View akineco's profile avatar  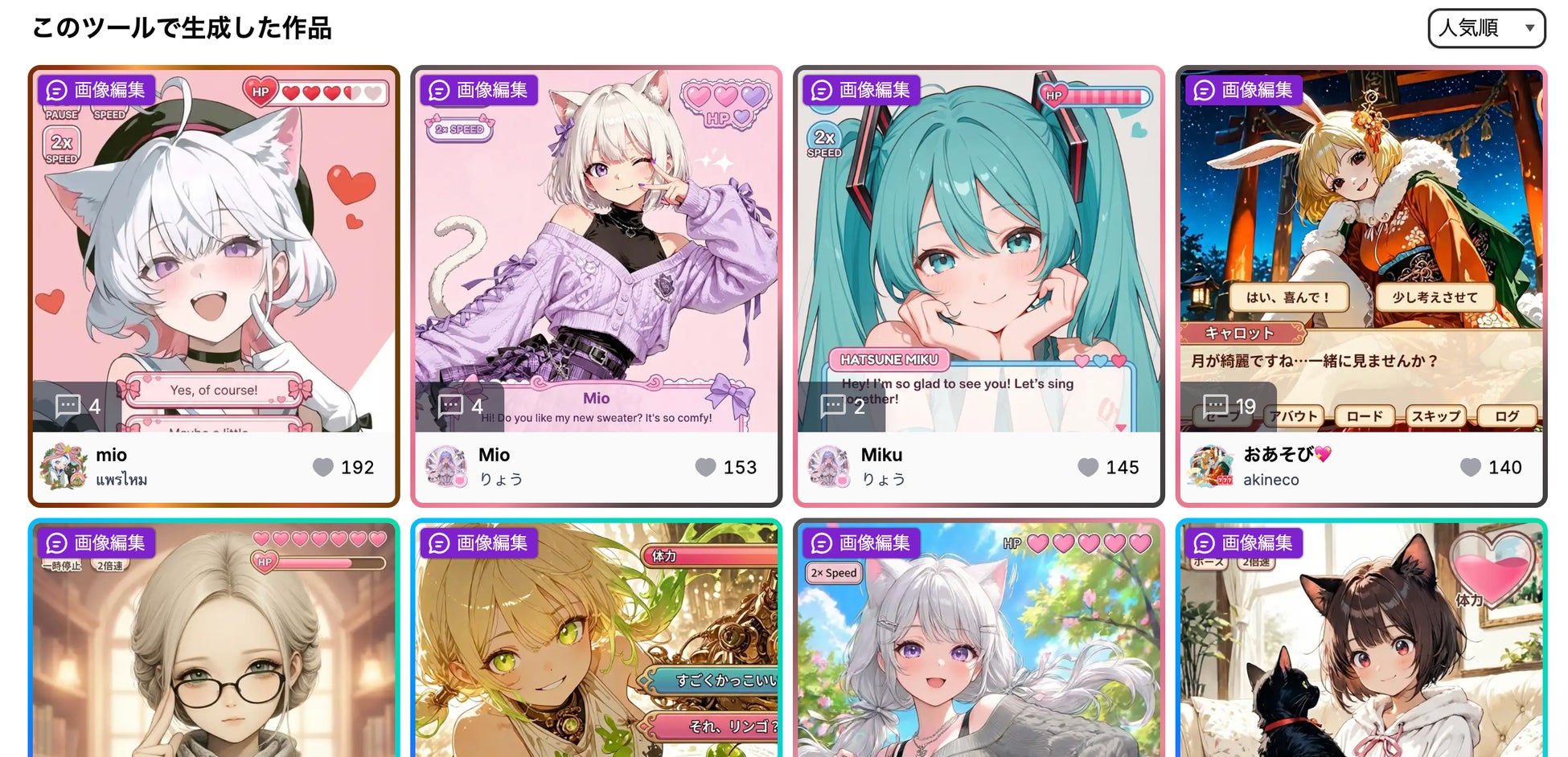click(1211, 467)
